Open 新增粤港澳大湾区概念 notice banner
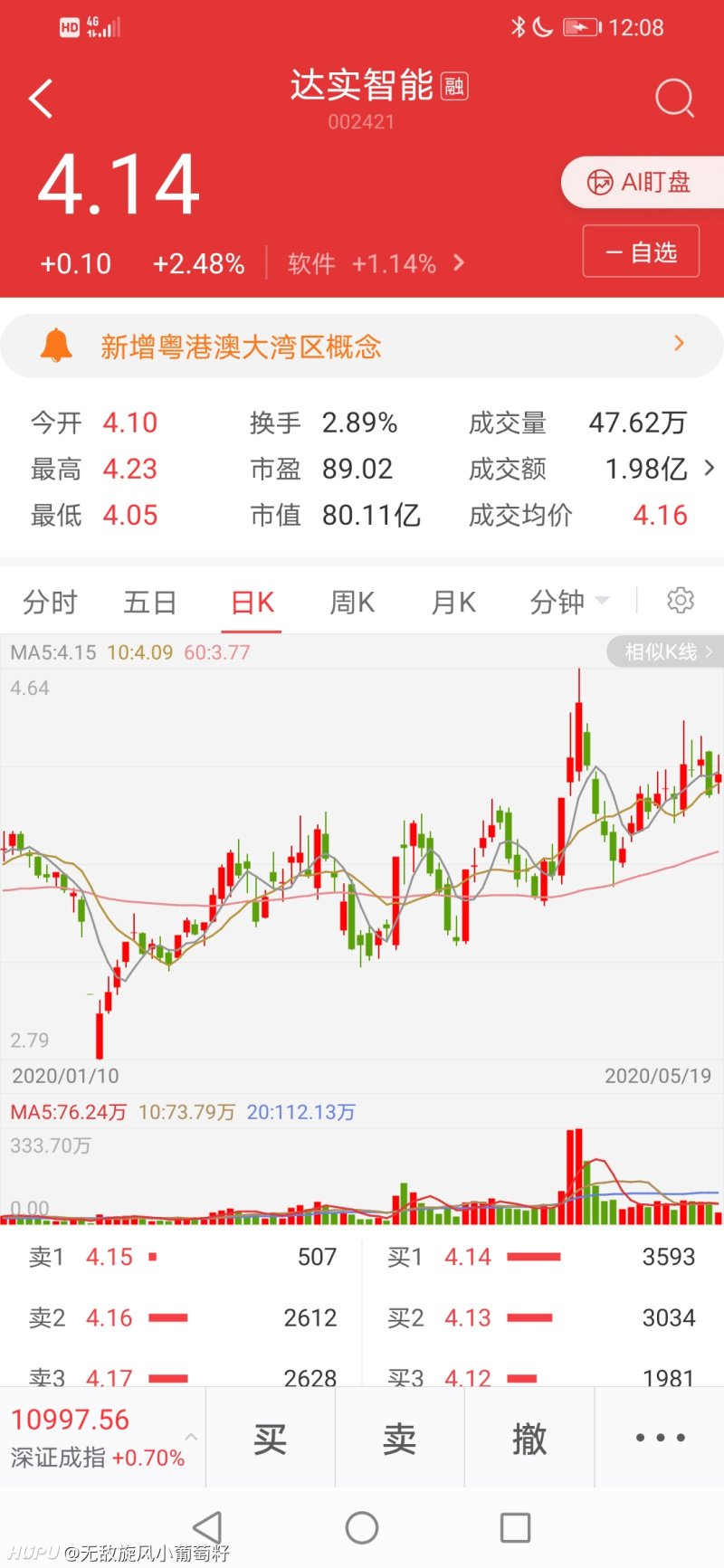The width and height of the screenshot is (724, 1568). 362,346
